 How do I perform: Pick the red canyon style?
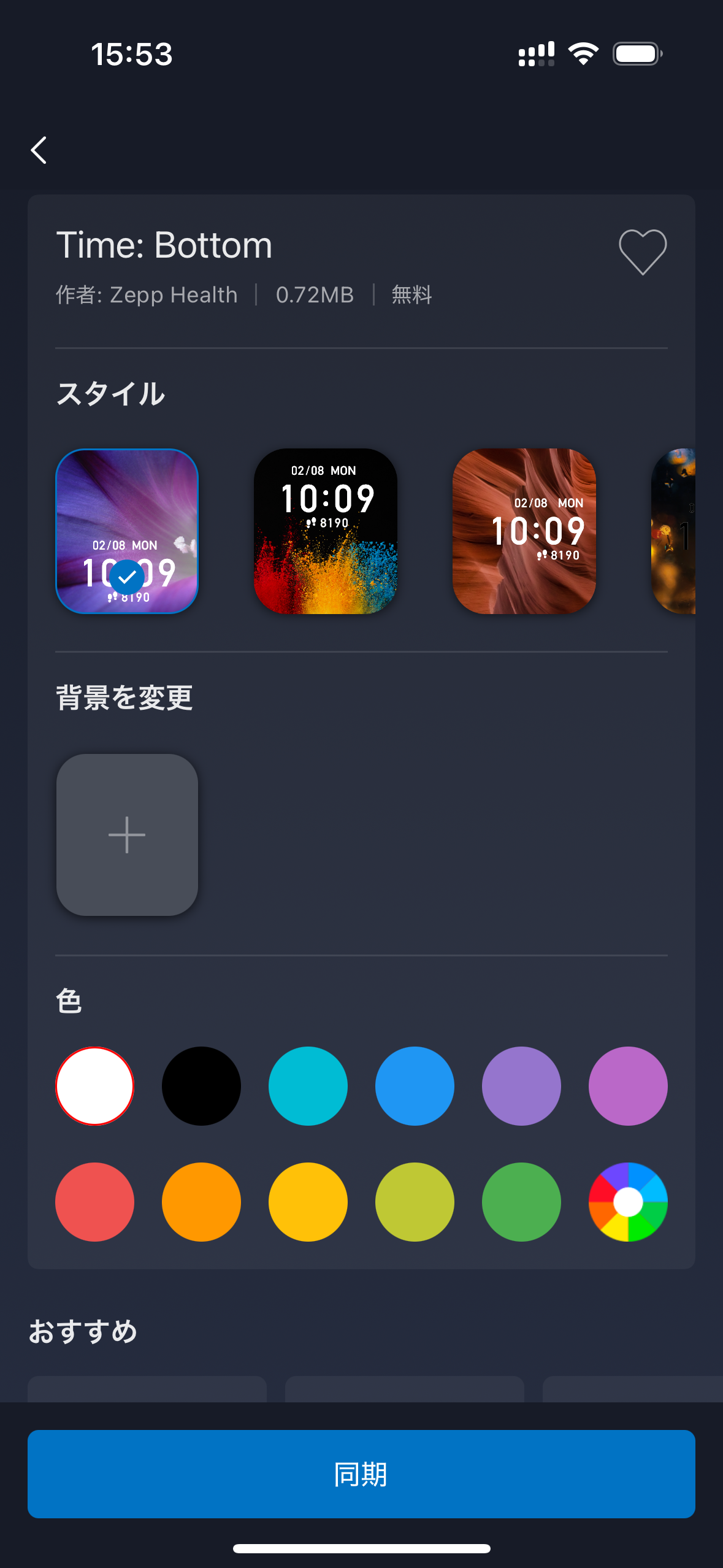point(524,531)
